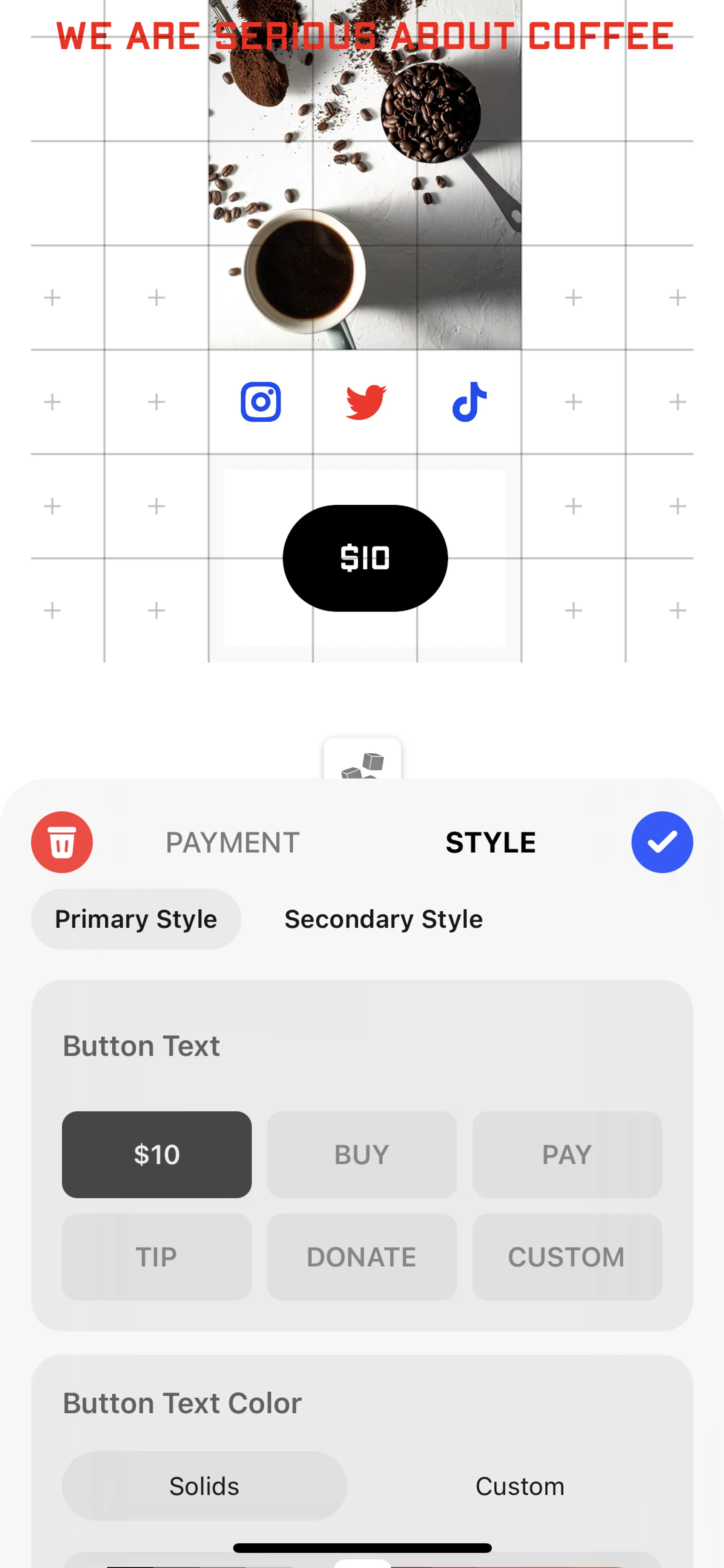Switch to the PAYMENT tab
The height and width of the screenshot is (1568, 724).
pos(232,842)
